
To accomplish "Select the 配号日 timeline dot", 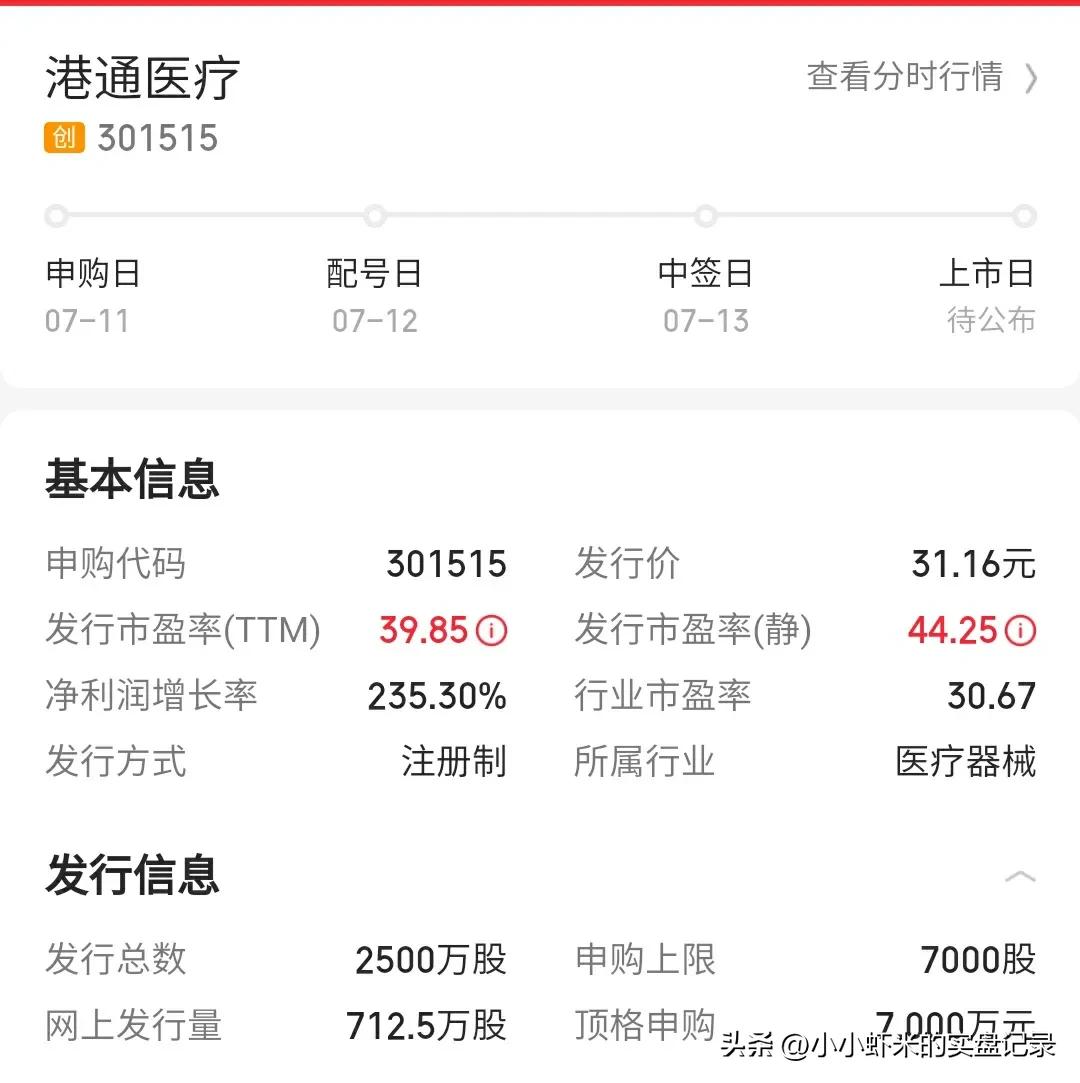I will pyautogui.click(x=375, y=216).
